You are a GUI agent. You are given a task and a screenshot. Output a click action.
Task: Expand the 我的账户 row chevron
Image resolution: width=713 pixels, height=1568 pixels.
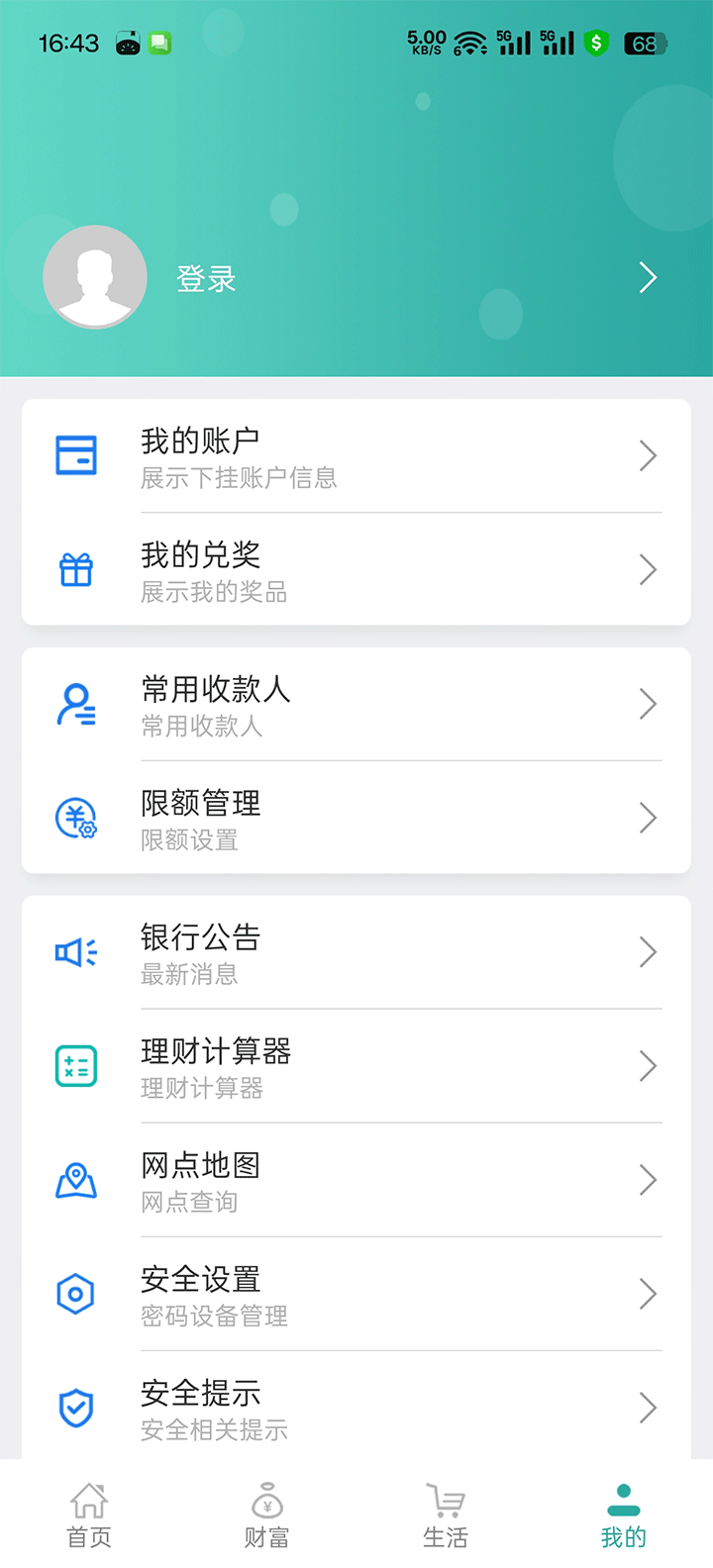point(648,455)
